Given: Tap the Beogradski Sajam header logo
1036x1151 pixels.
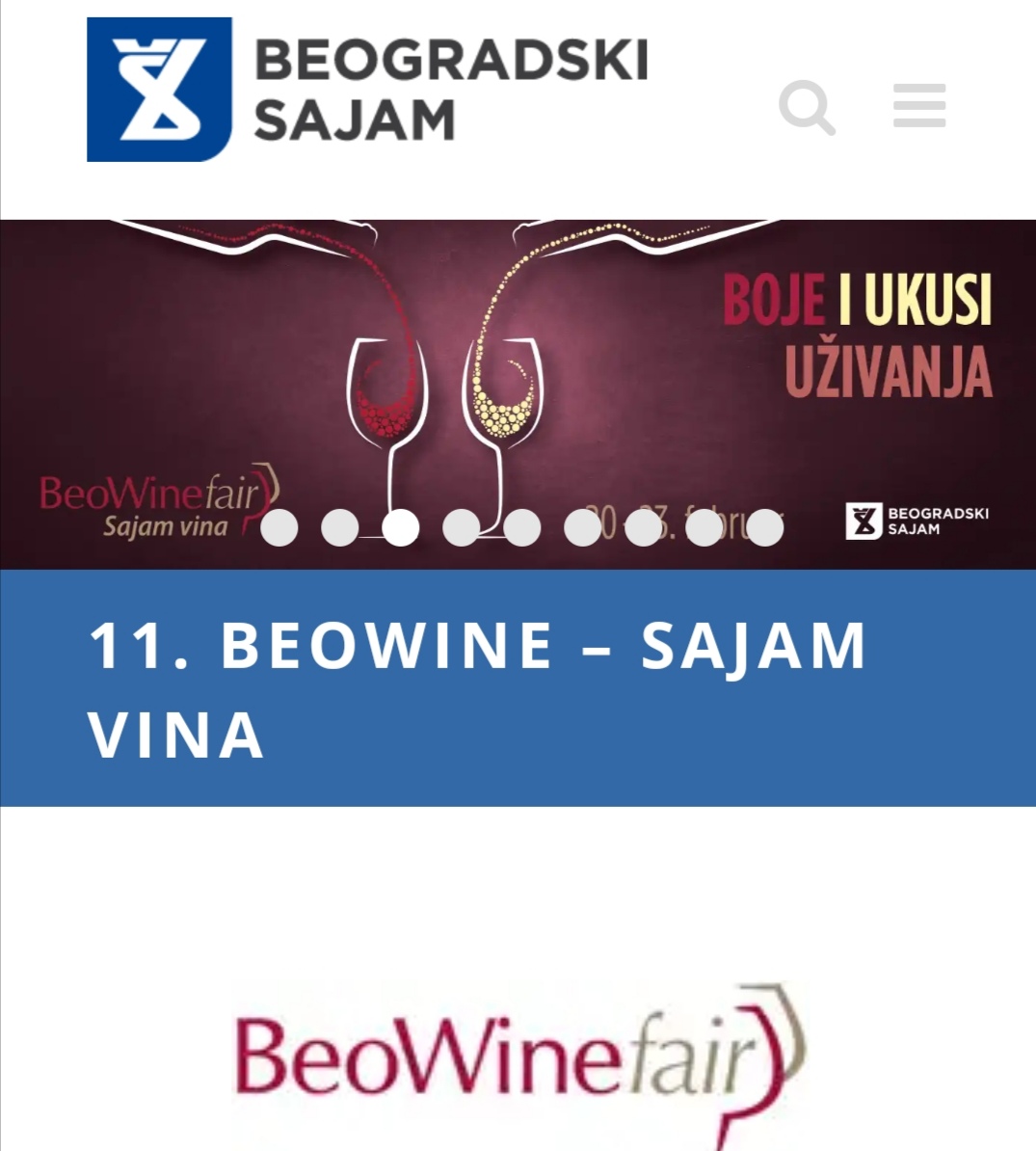Looking at the screenshot, I should point(366,90).
